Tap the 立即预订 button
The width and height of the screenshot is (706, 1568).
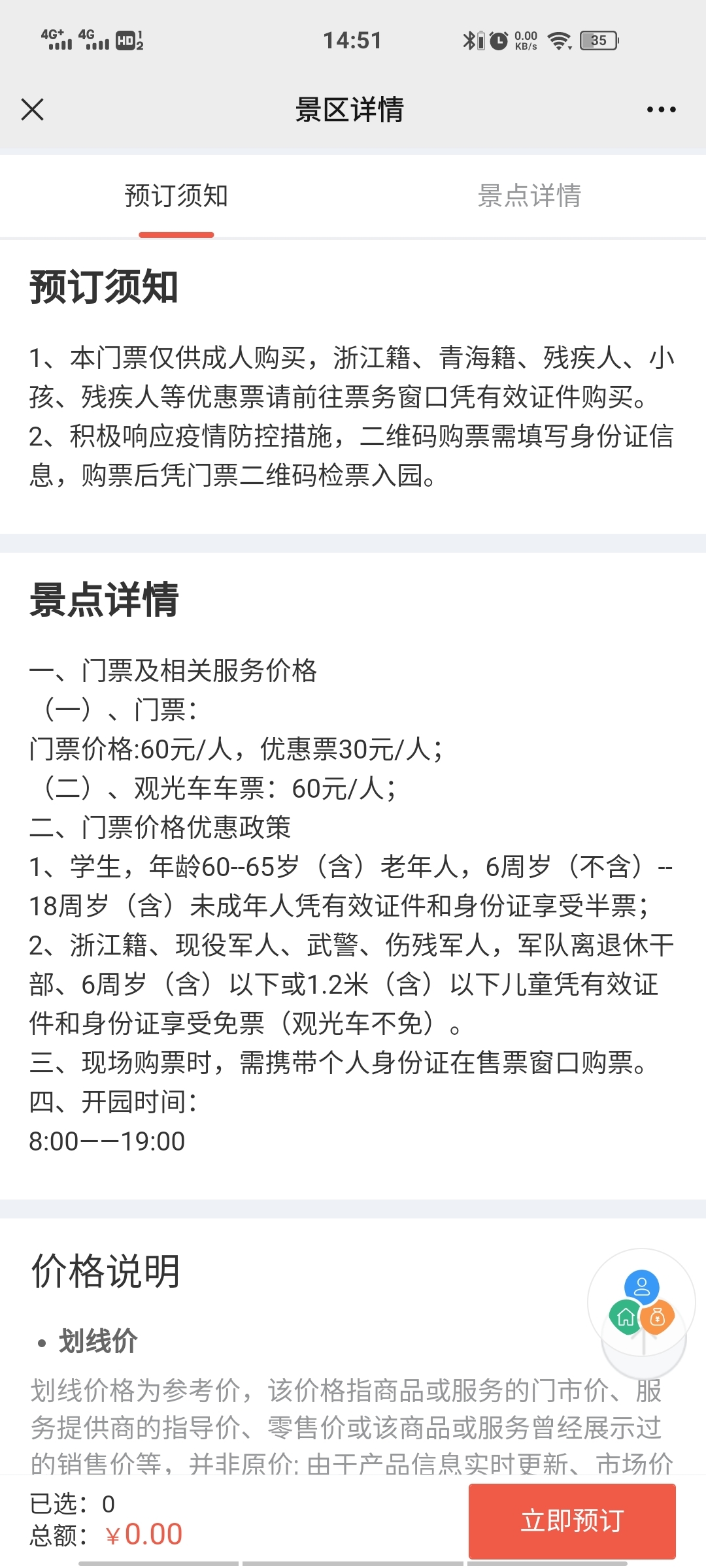[572, 1521]
